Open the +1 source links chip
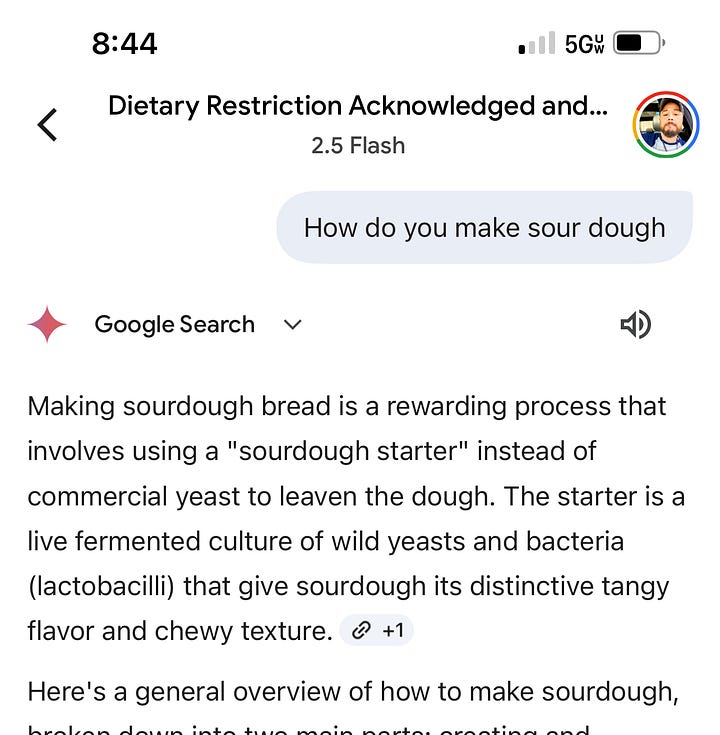This screenshot has width=720, height=735. [376, 630]
